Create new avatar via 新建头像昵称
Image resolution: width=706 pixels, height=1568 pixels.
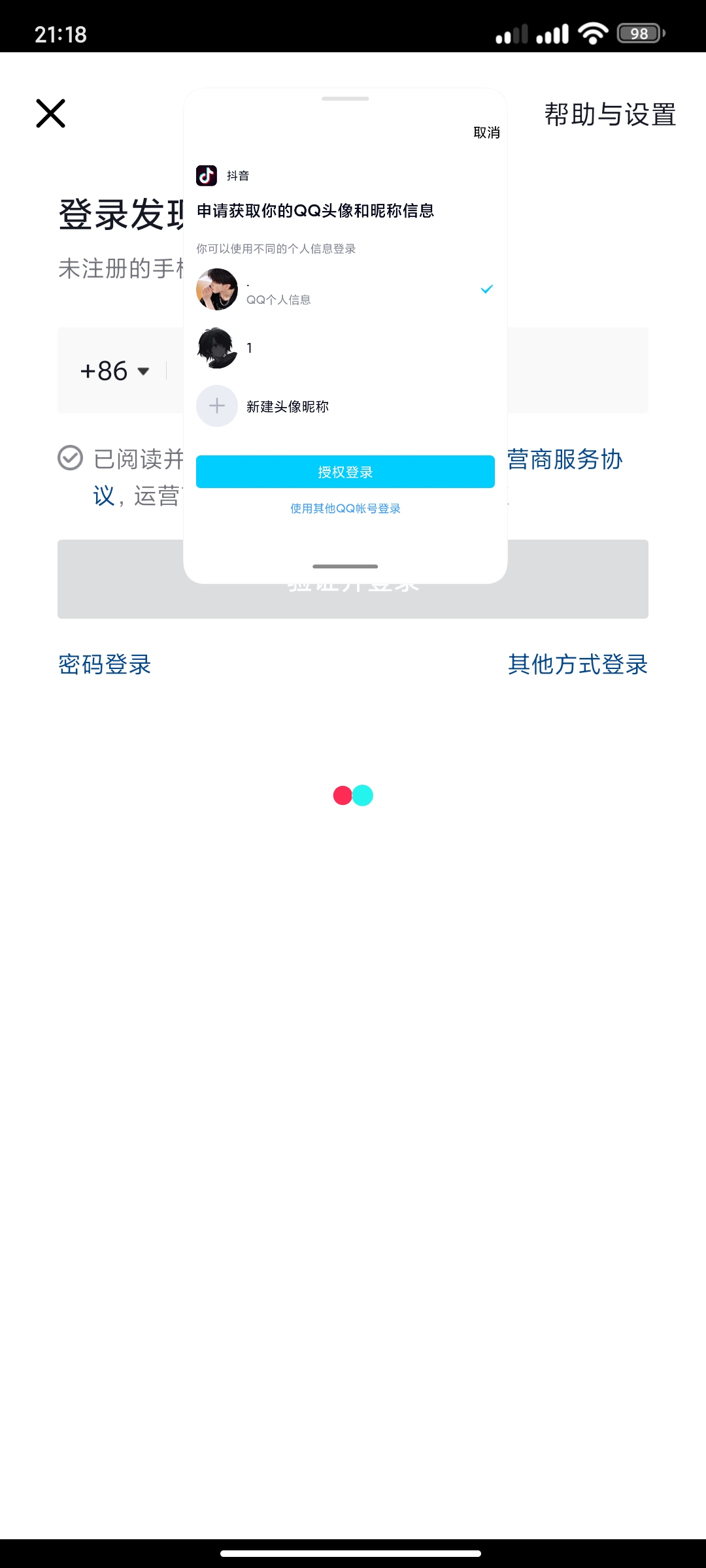345,406
